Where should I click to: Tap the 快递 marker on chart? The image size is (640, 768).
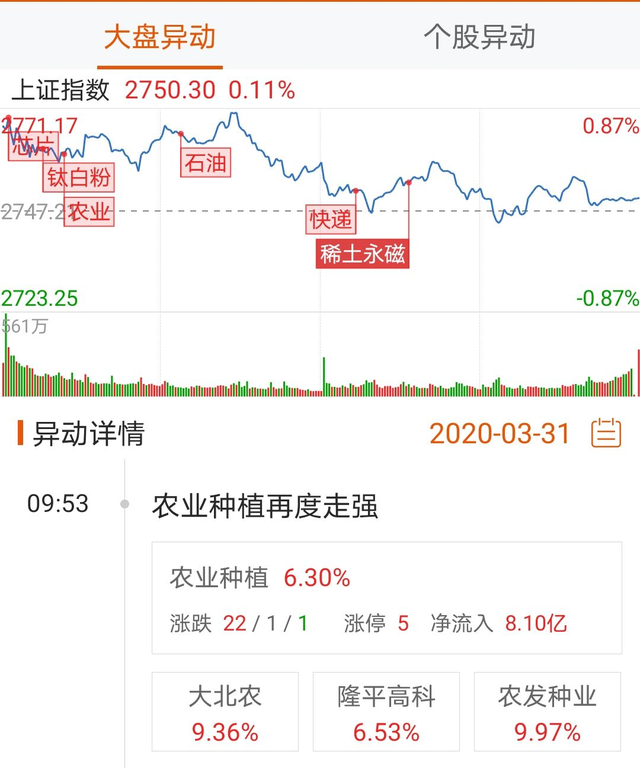[x=331, y=219]
